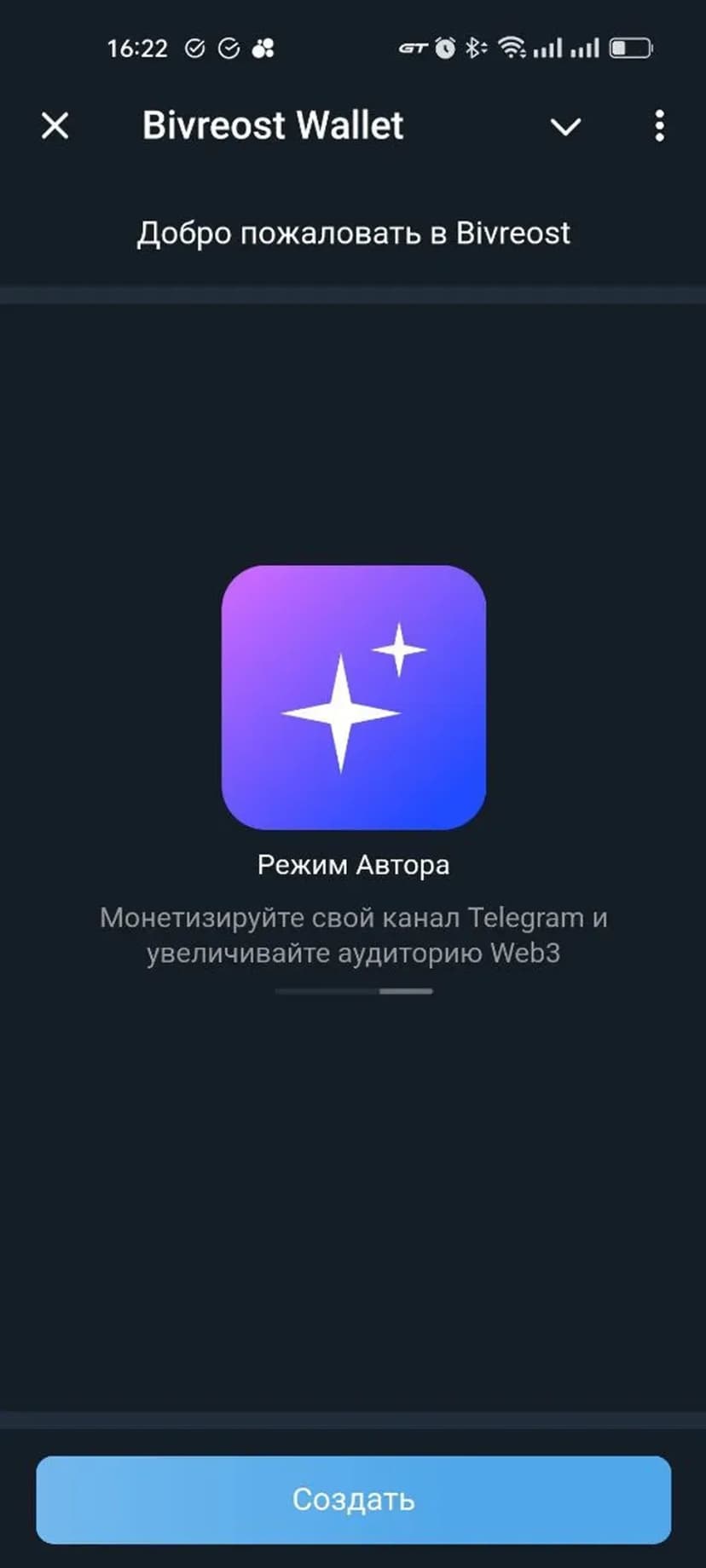This screenshot has height=1568, width=706.
Task: Collapse the wallet with the chevron
Action: tap(565, 127)
